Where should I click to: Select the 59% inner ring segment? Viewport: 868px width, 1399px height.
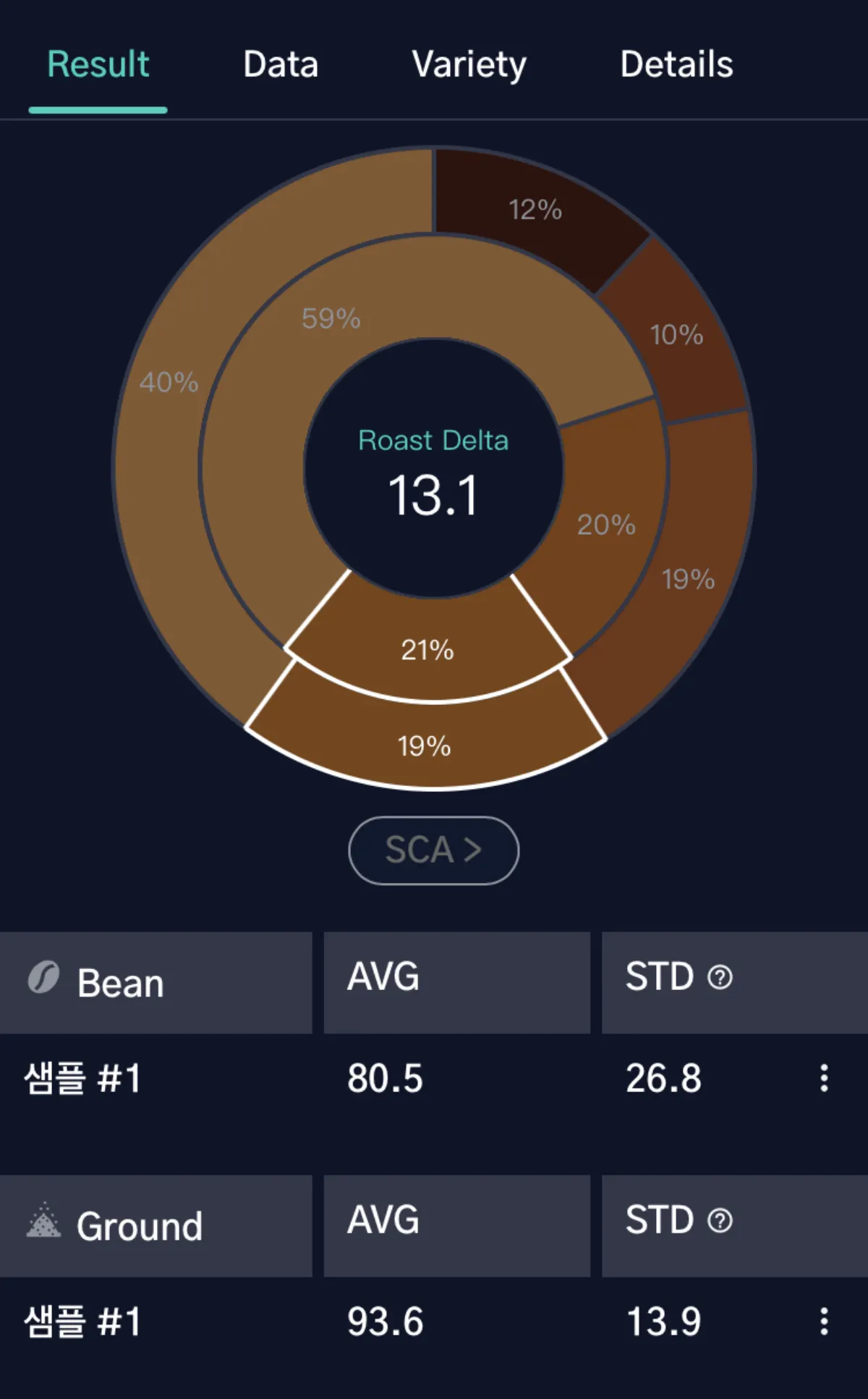click(x=333, y=318)
